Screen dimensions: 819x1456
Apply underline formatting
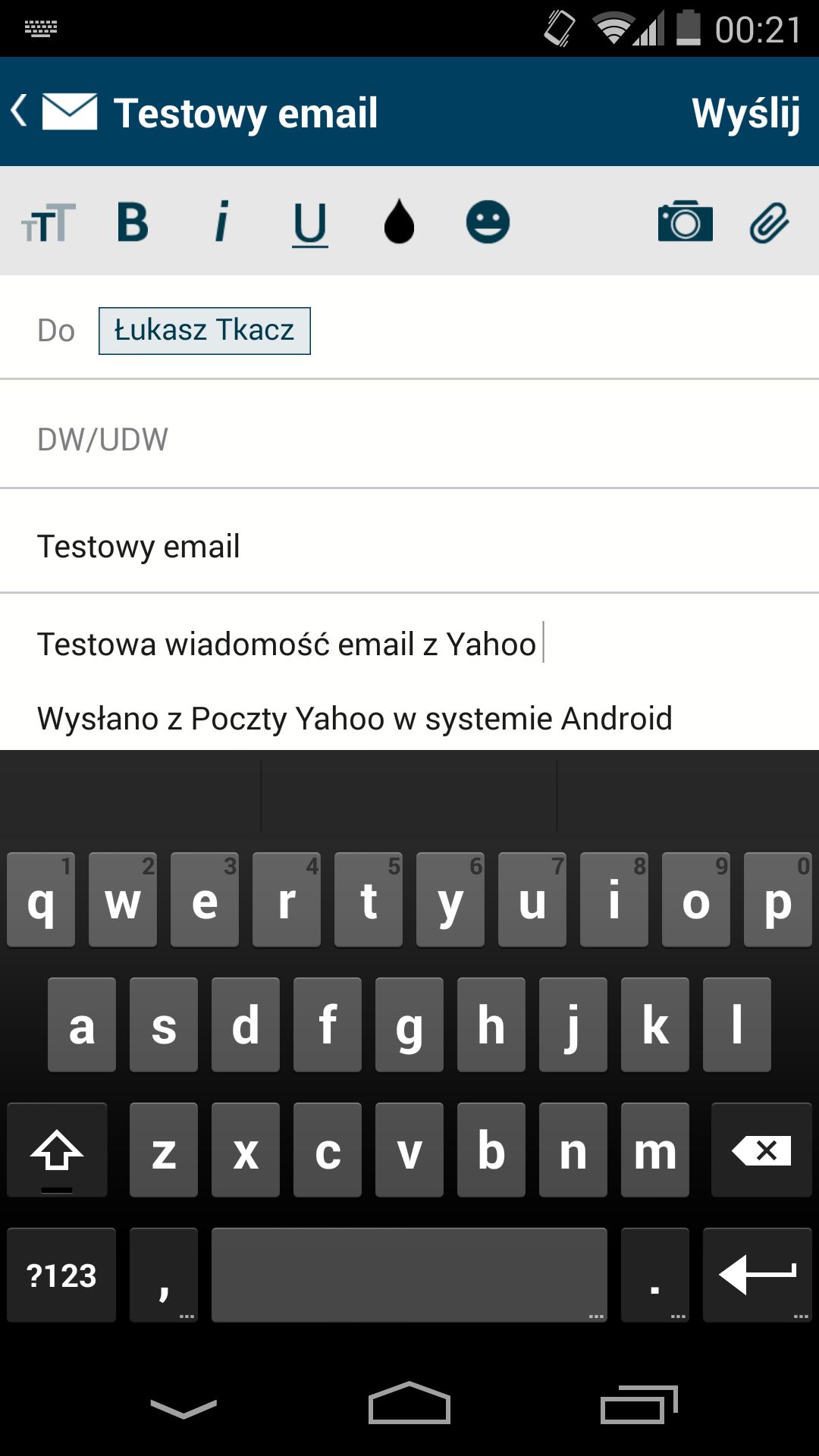click(310, 224)
